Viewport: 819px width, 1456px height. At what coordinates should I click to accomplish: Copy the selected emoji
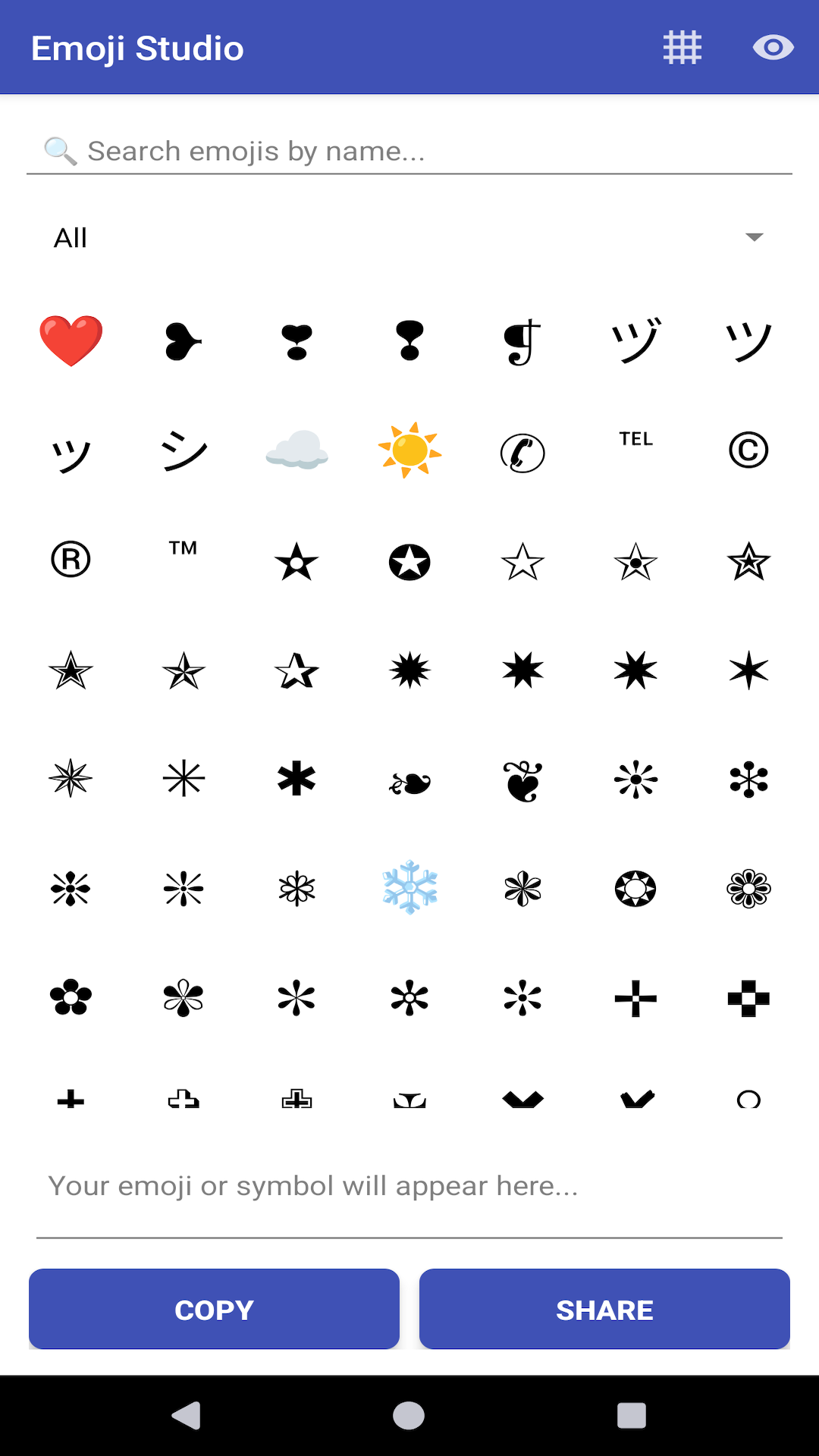(214, 1309)
